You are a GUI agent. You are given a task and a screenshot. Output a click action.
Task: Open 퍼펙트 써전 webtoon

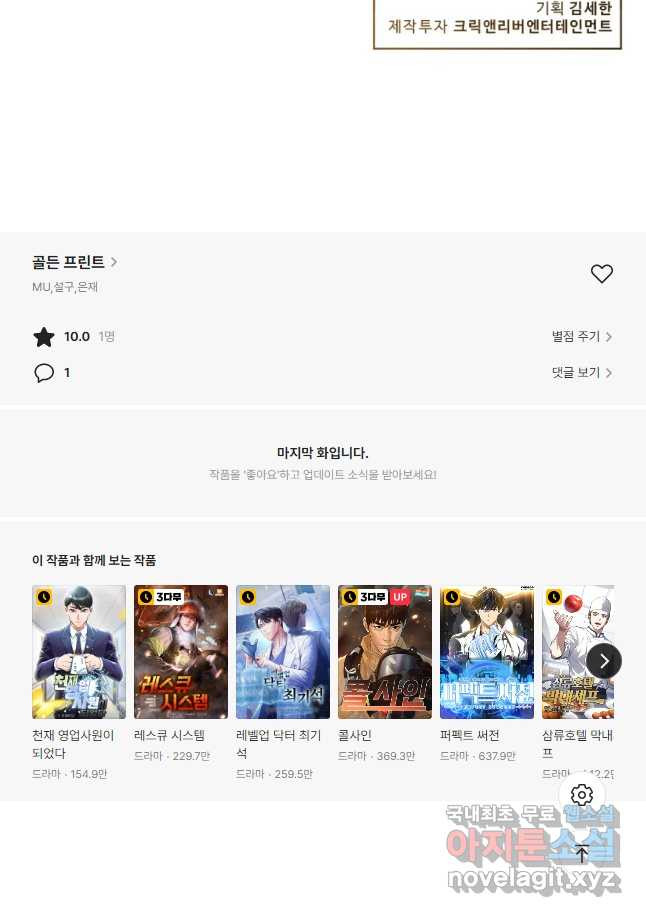click(487, 652)
